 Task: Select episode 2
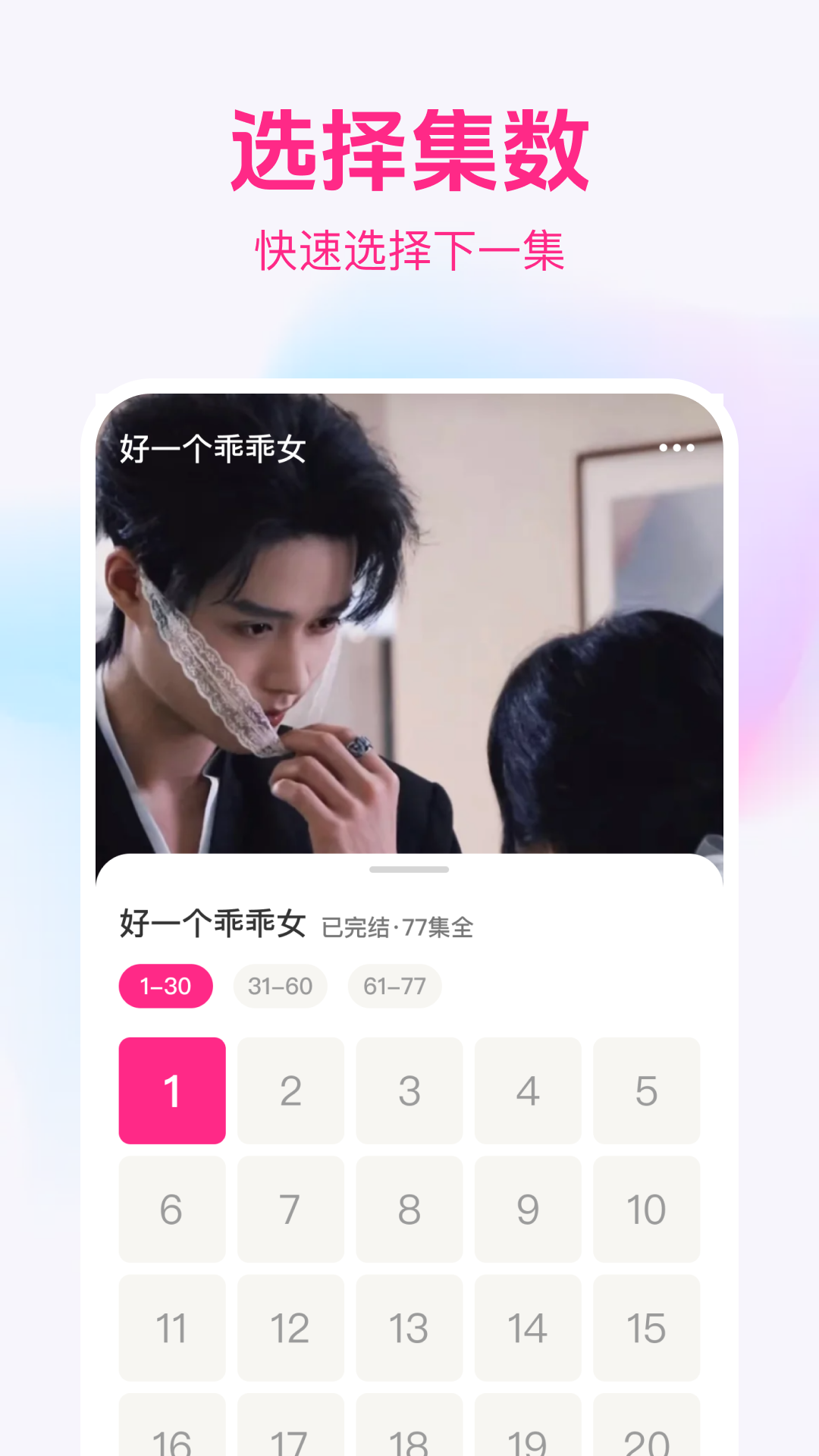[290, 1090]
